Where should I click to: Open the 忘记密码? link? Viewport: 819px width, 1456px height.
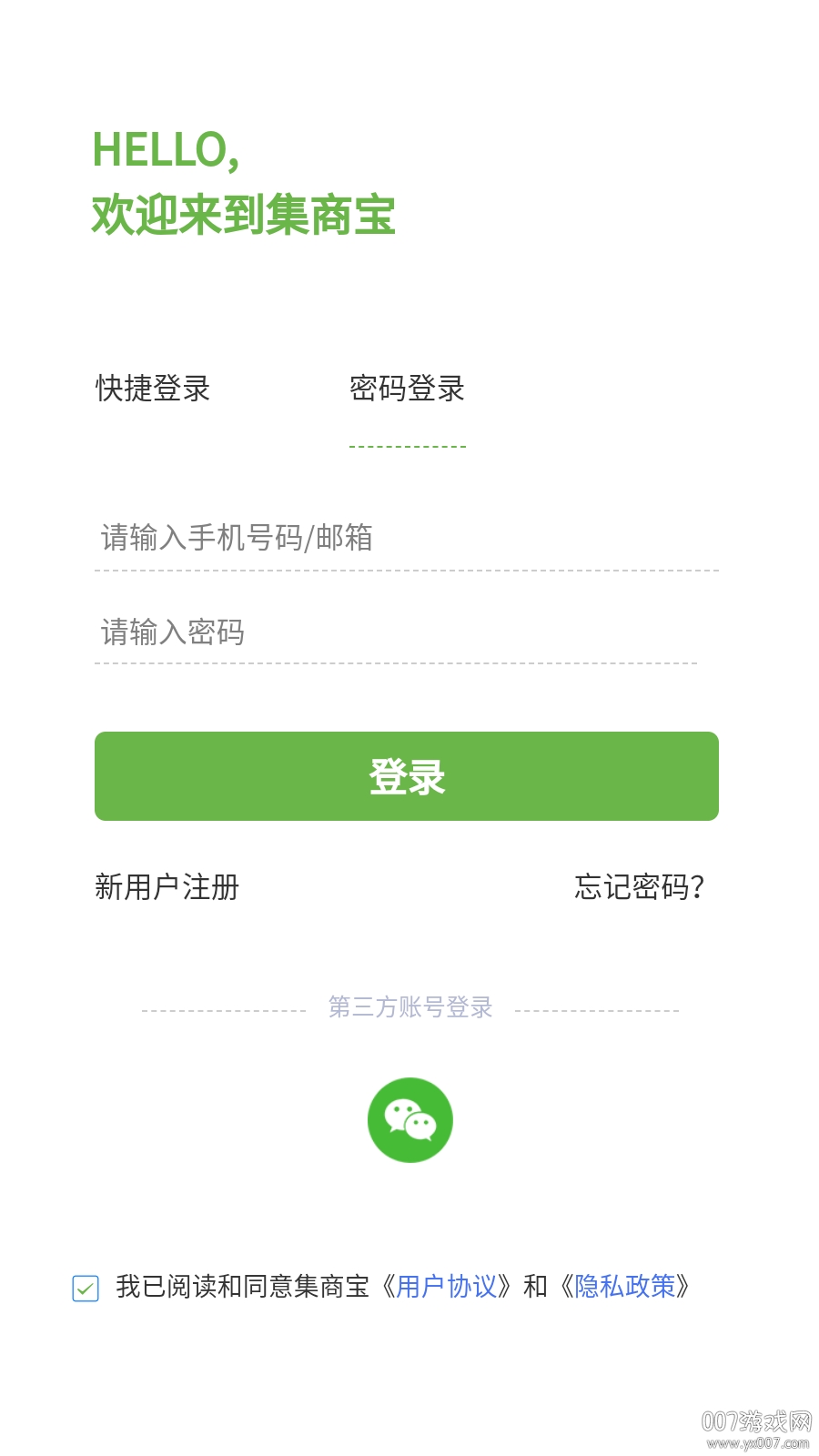coord(640,886)
